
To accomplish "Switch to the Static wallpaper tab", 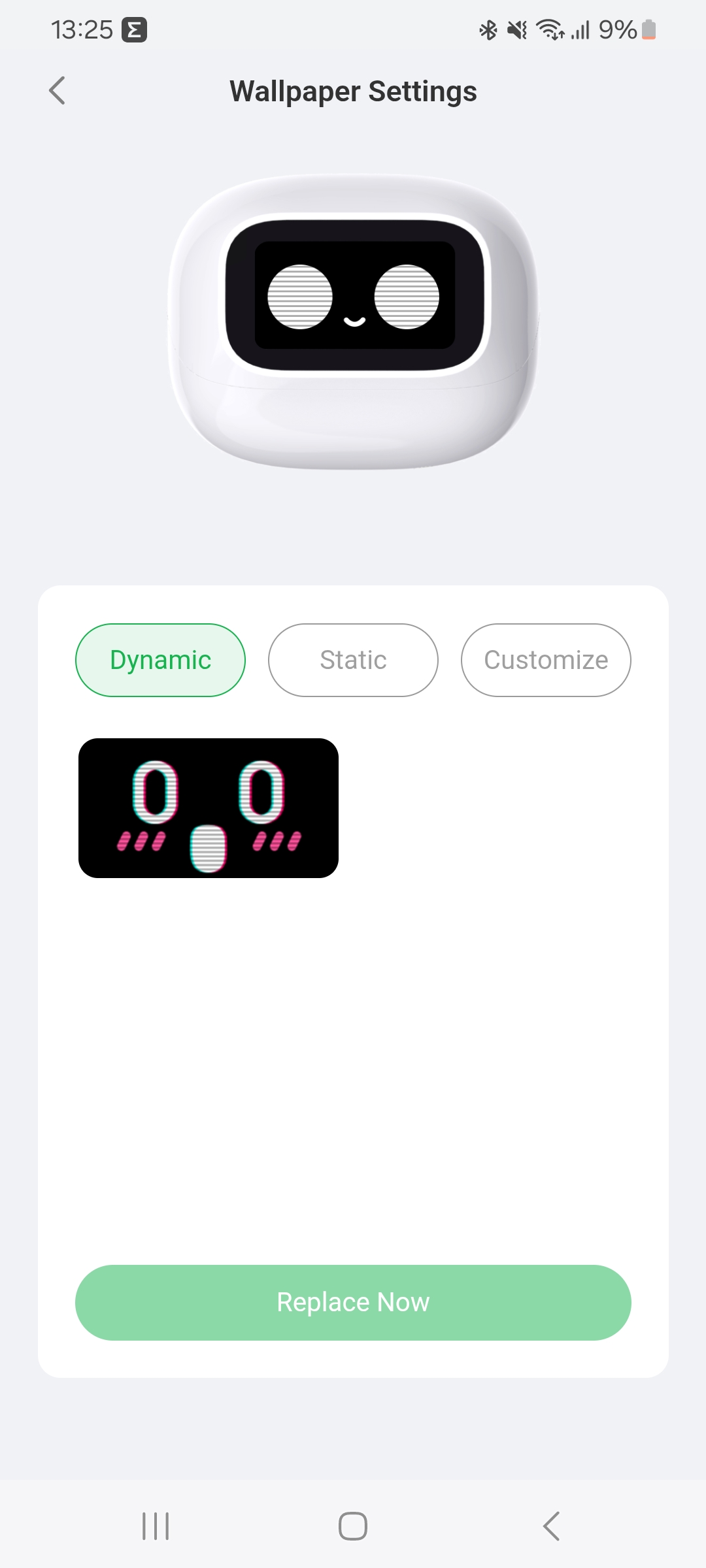I will click(353, 660).
